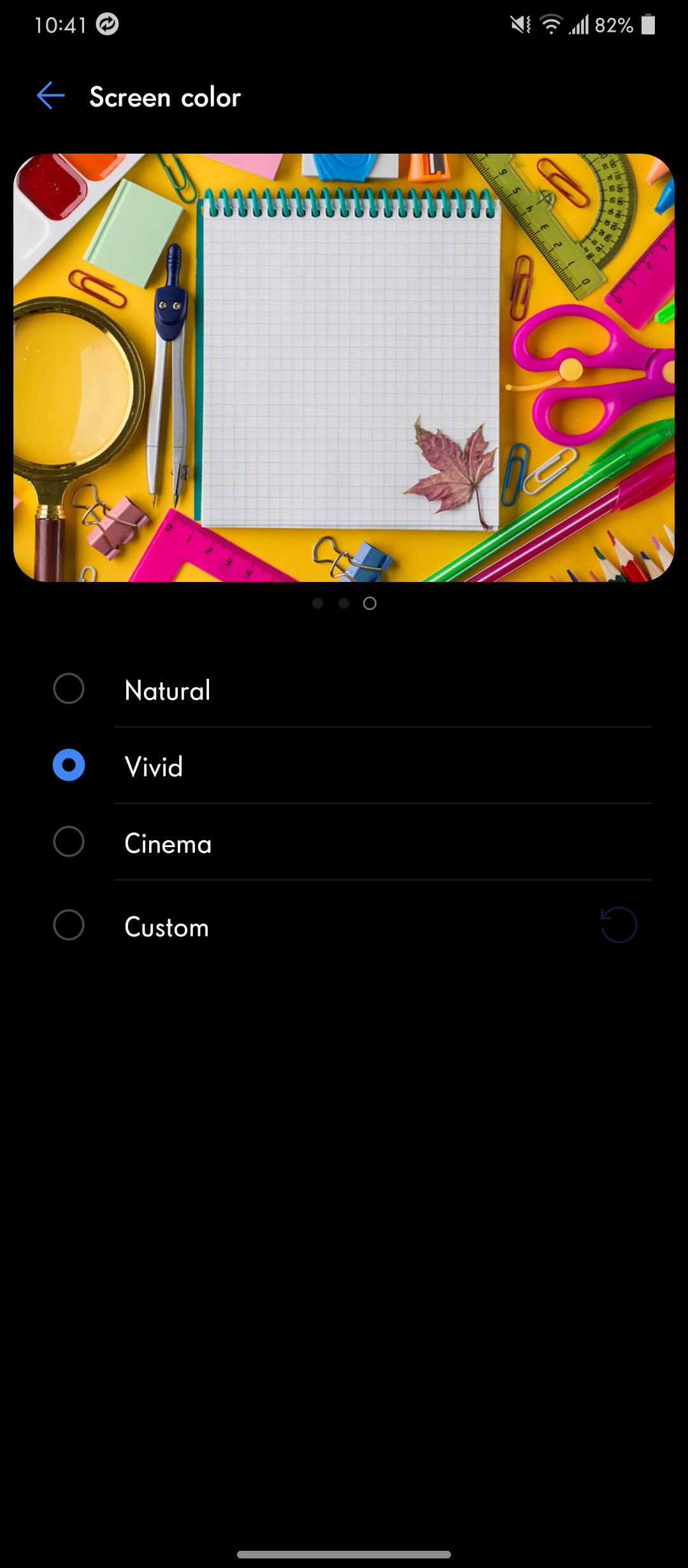Tap the reset icon beside Custom

point(619,925)
